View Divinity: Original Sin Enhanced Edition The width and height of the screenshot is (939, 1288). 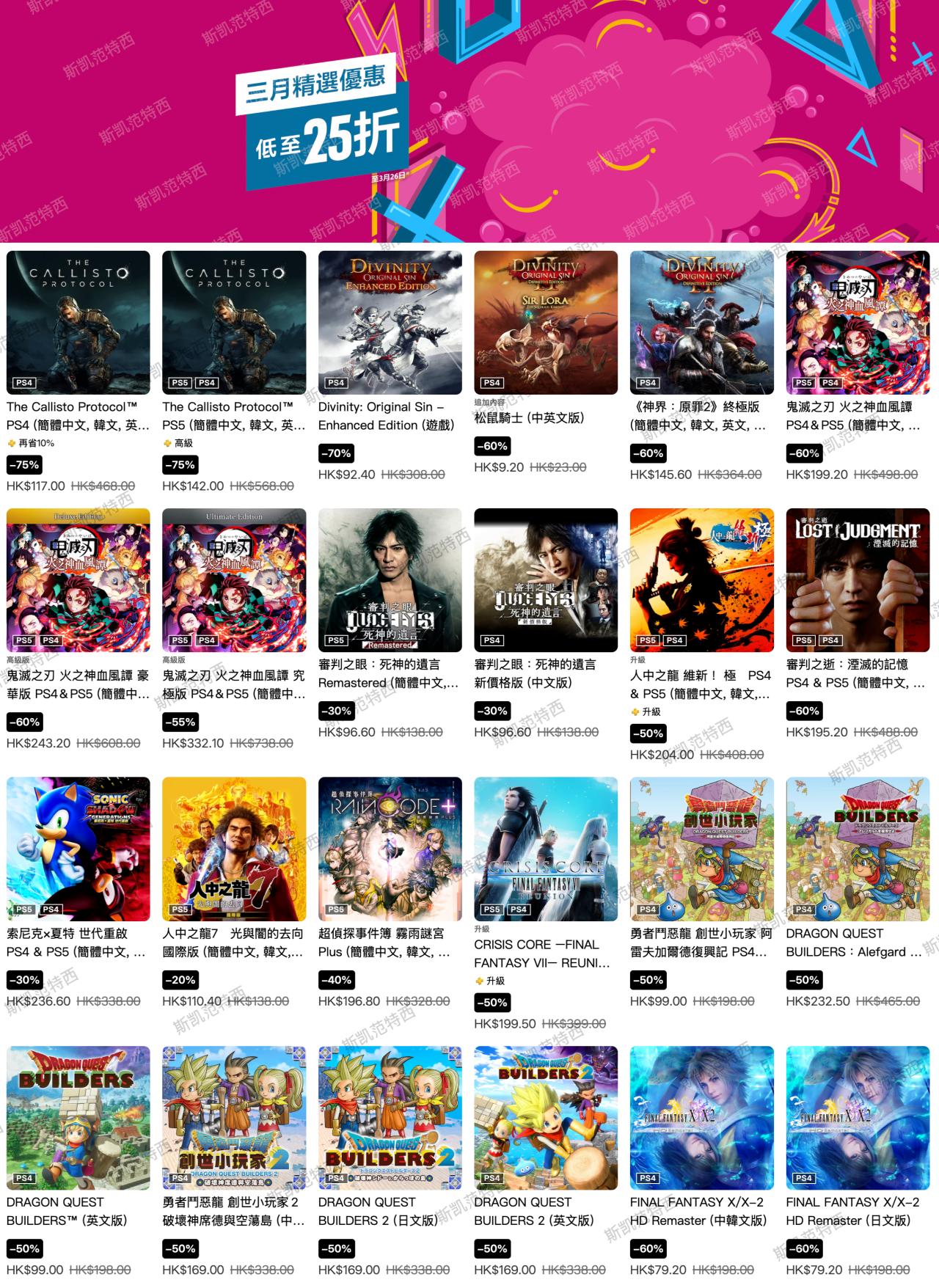point(390,323)
